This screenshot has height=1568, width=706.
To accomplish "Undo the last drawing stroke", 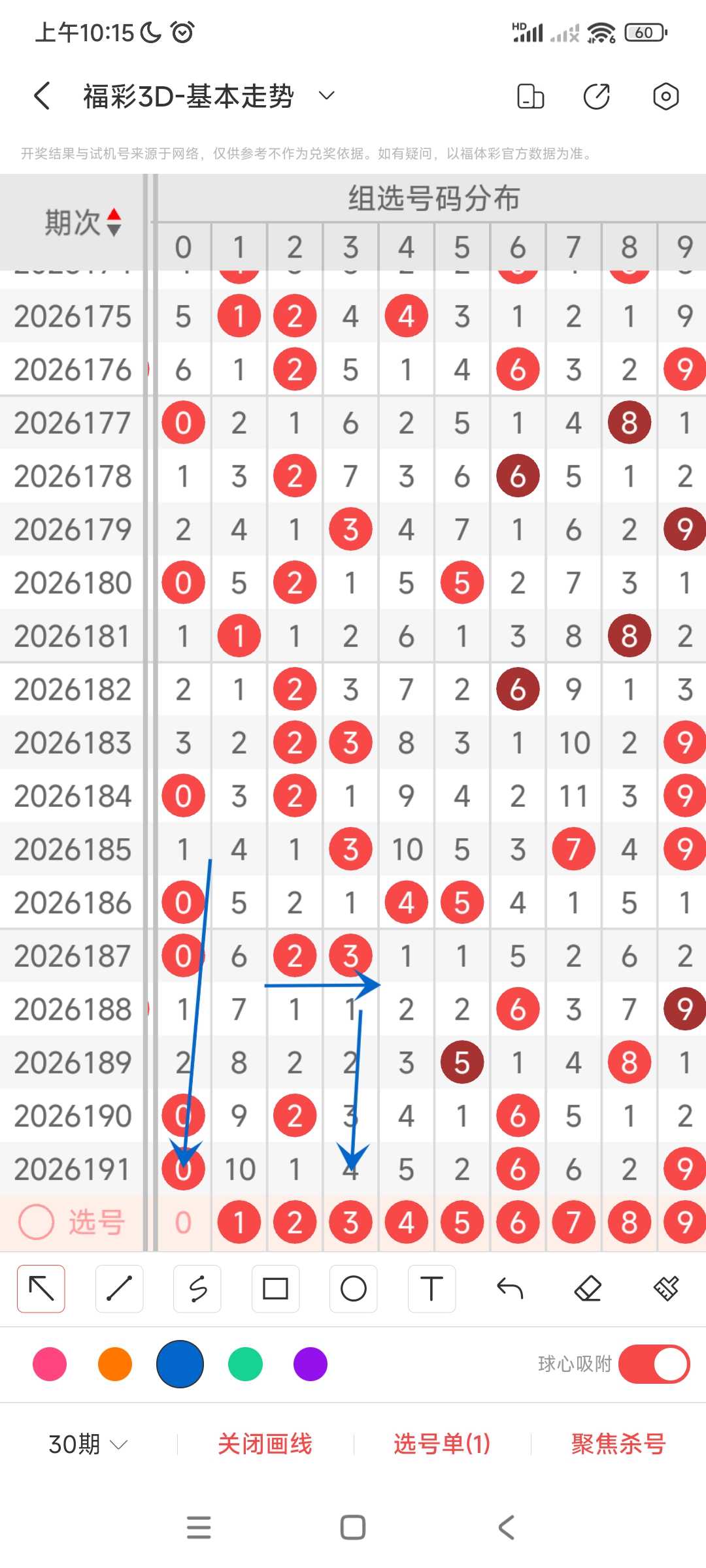I will 510,1288.
